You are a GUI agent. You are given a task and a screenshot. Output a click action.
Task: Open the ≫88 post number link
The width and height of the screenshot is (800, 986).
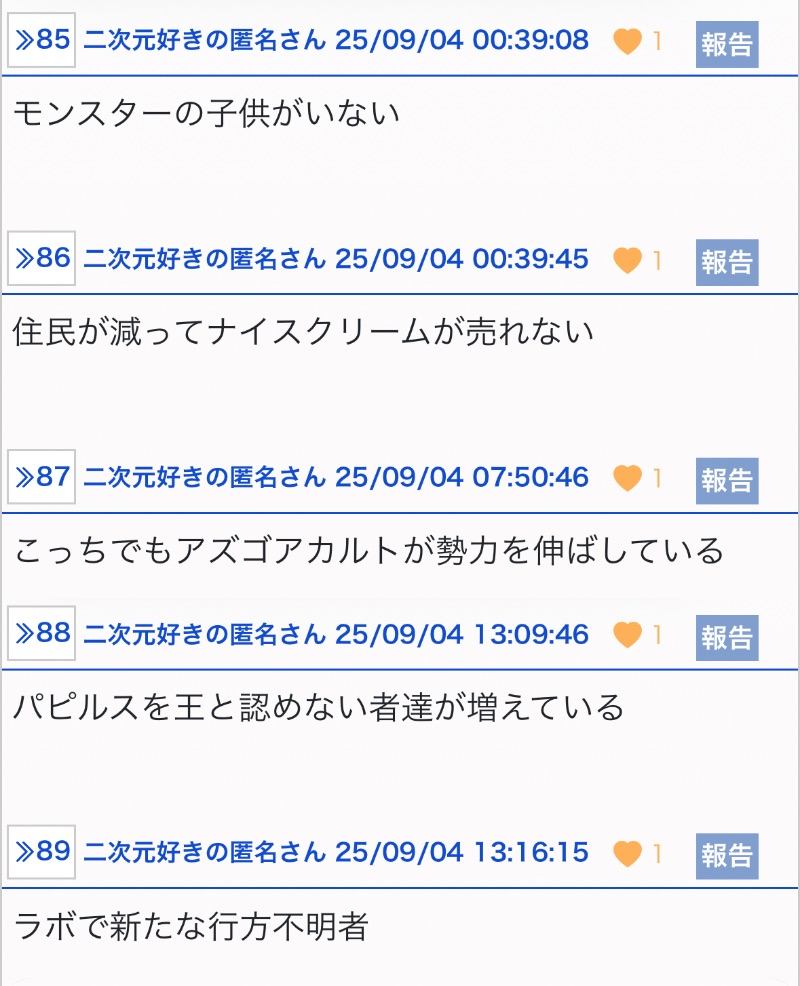pyautogui.click(x=42, y=634)
